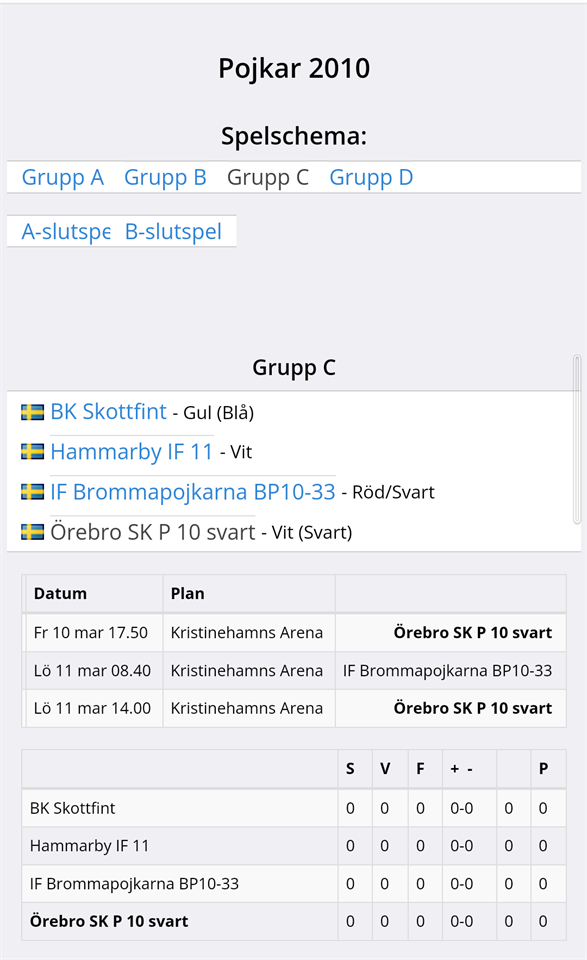Open BK Skottfint team page
Screen dimensions: 587x960
click(x=108, y=411)
